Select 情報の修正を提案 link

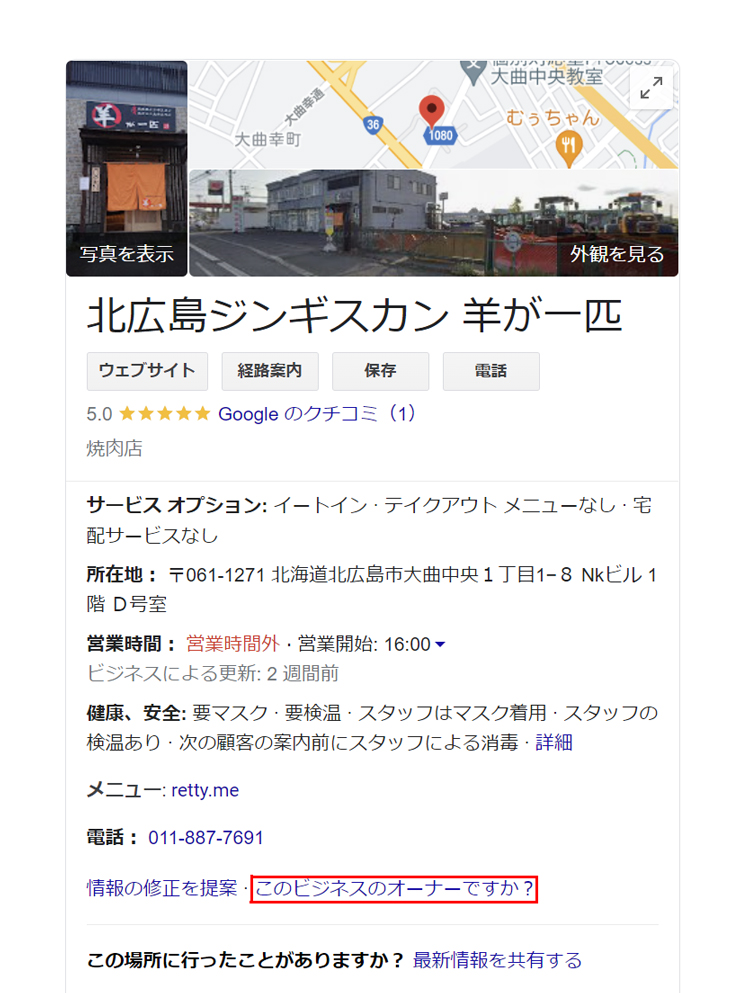pos(162,887)
